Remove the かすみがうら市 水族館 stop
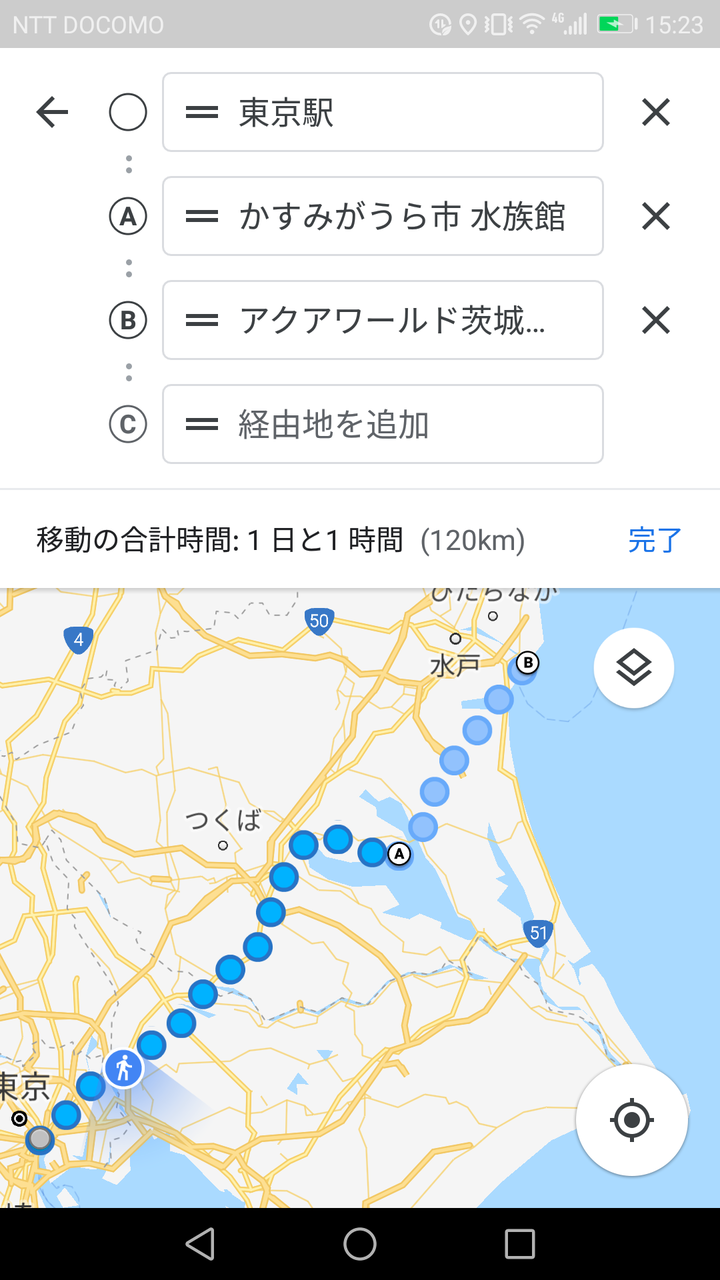 point(656,216)
